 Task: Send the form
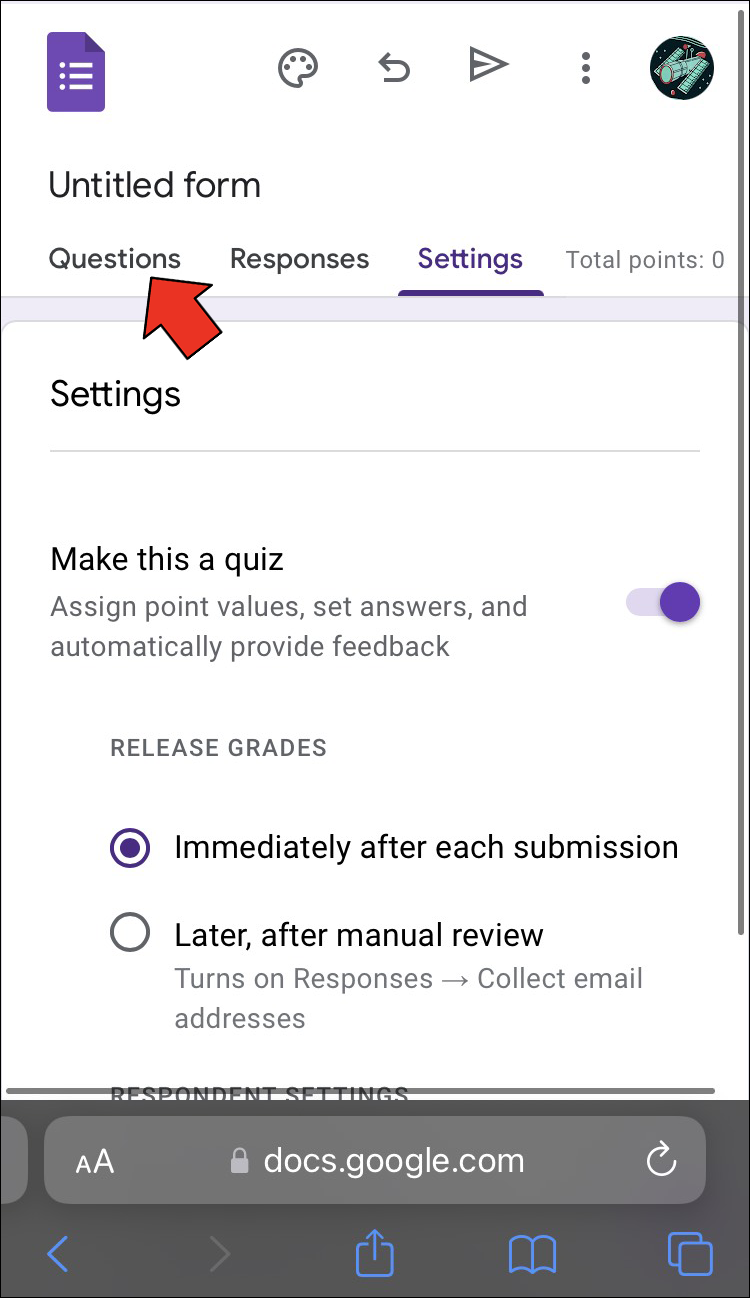point(488,66)
